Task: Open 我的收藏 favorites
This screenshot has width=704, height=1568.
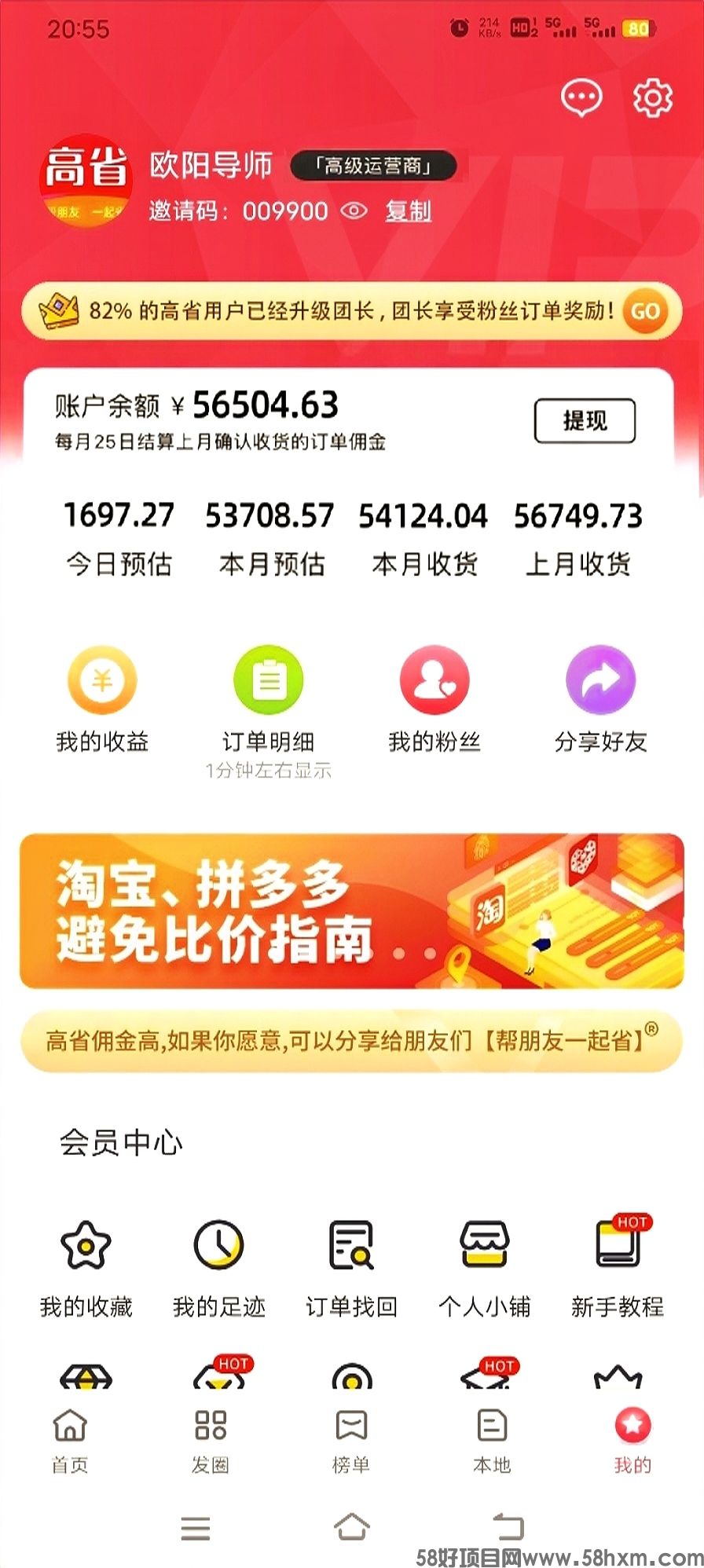Action: (x=86, y=1266)
